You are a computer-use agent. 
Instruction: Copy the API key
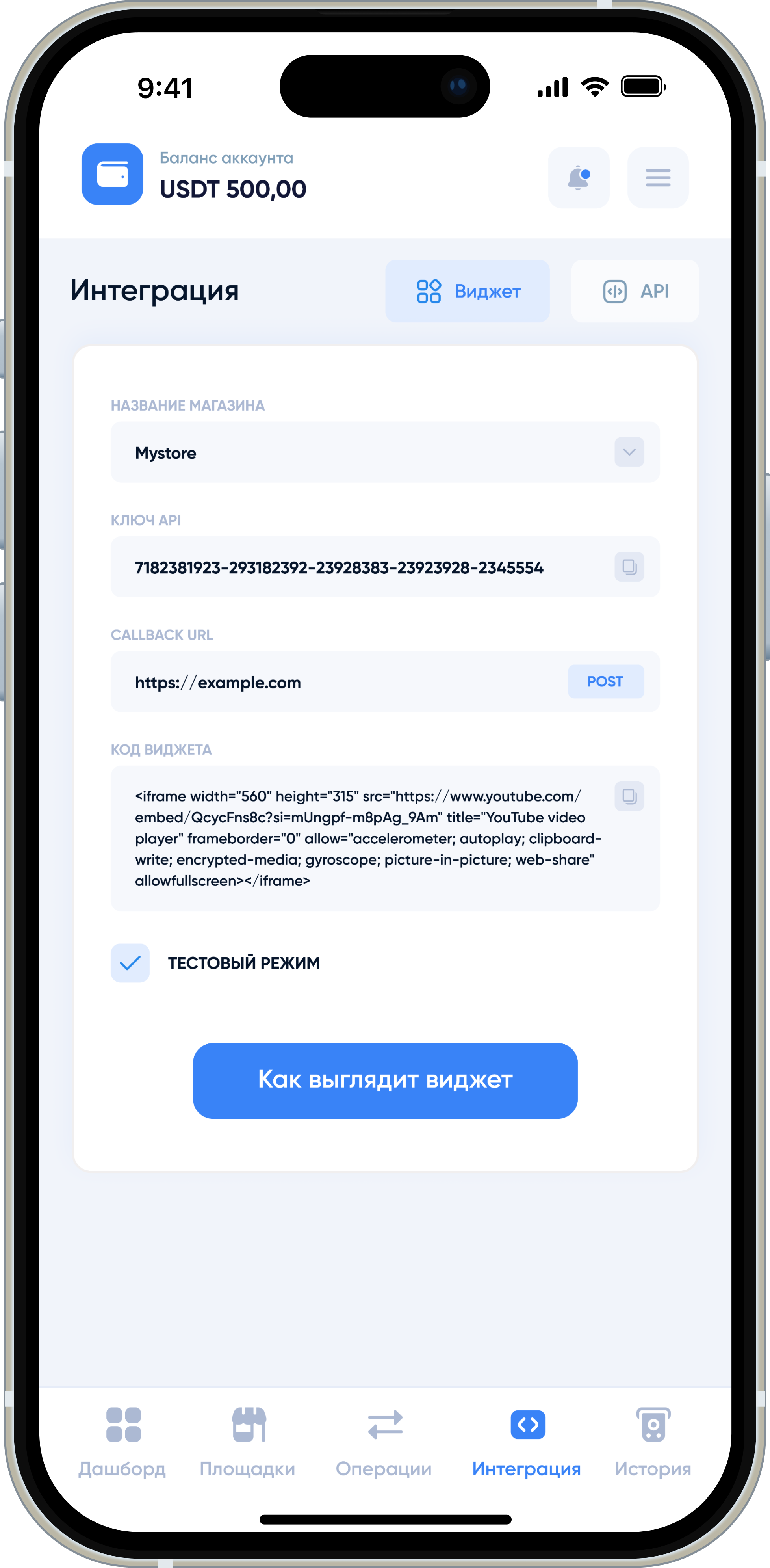point(629,567)
